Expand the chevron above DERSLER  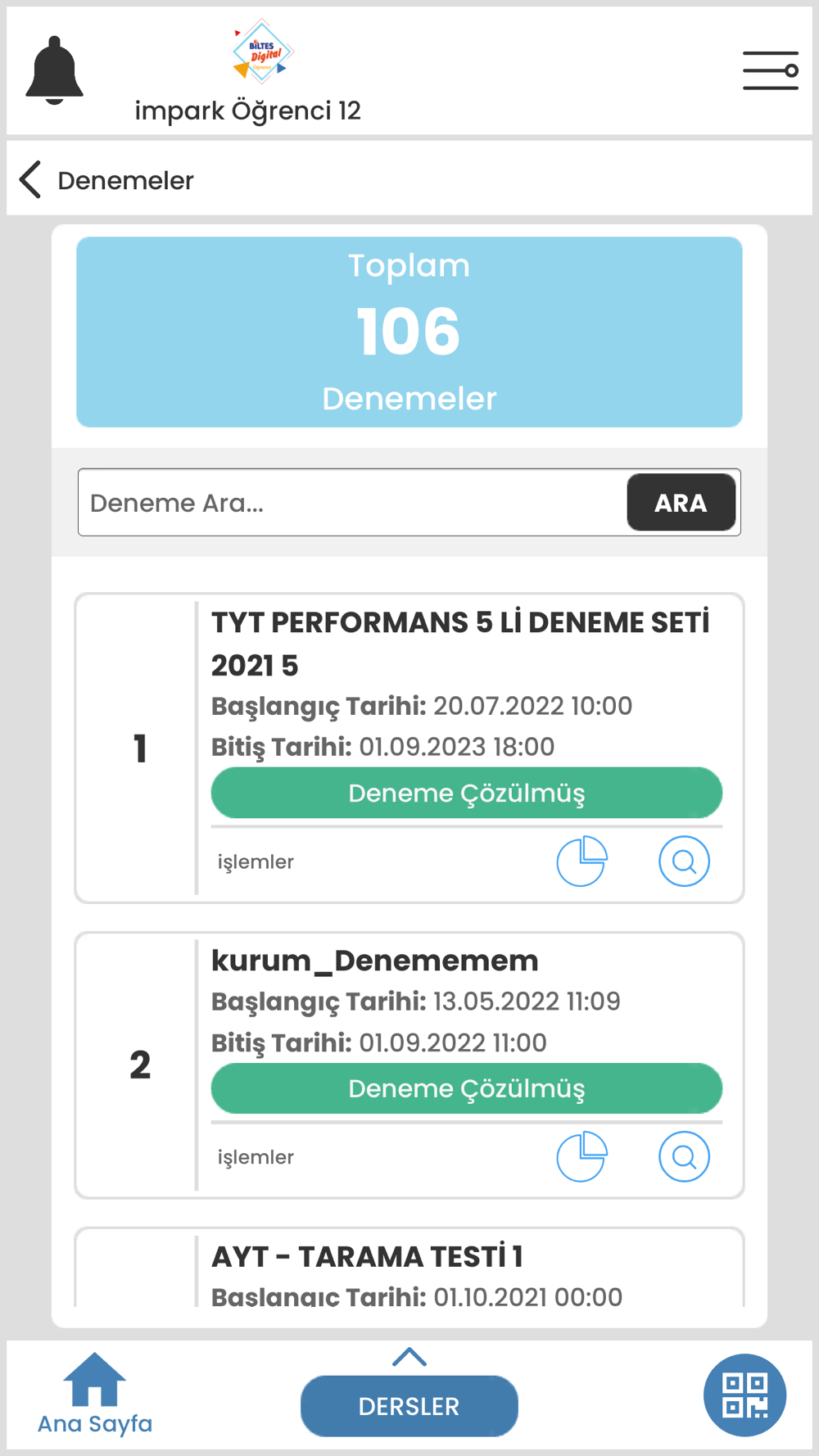click(409, 1358)
